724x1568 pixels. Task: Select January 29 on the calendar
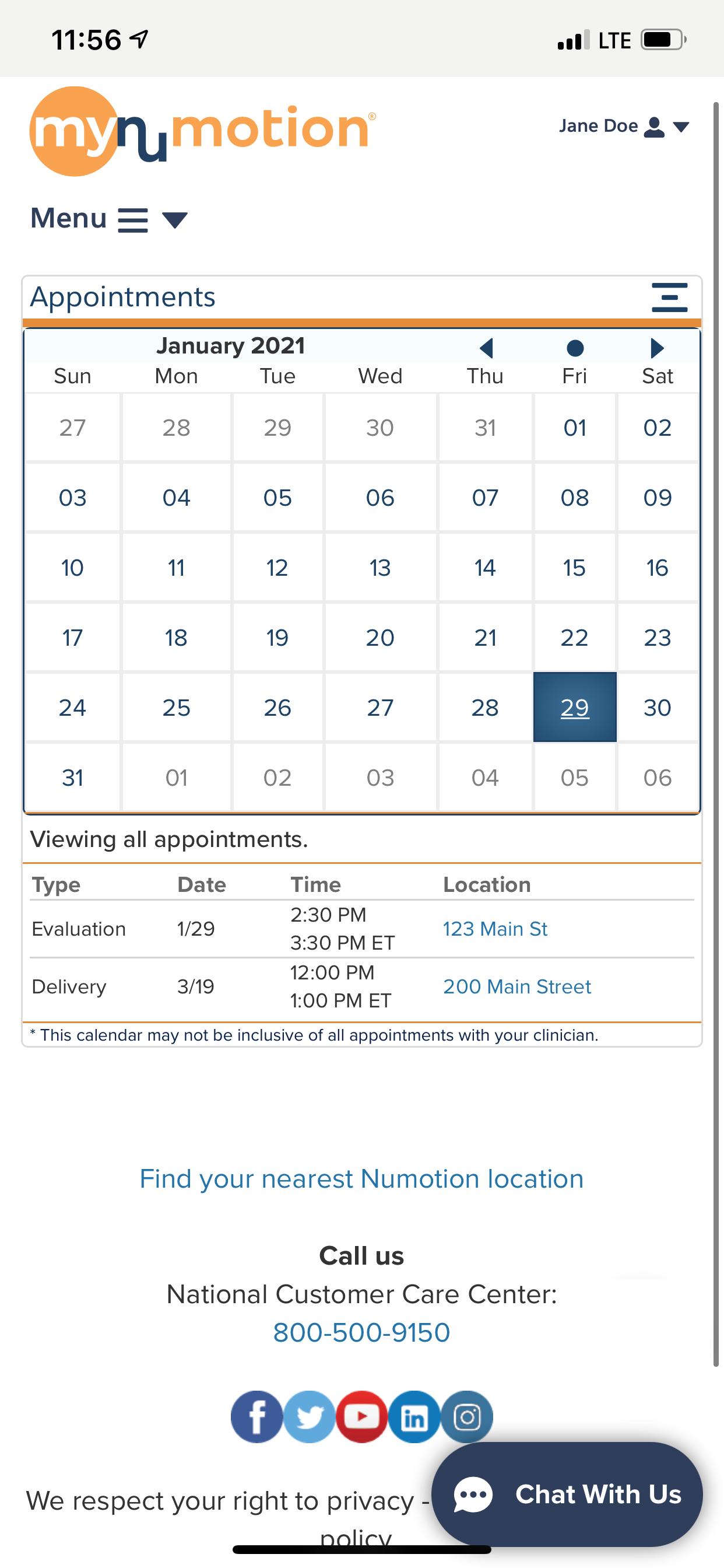click(x=575, y=708)
